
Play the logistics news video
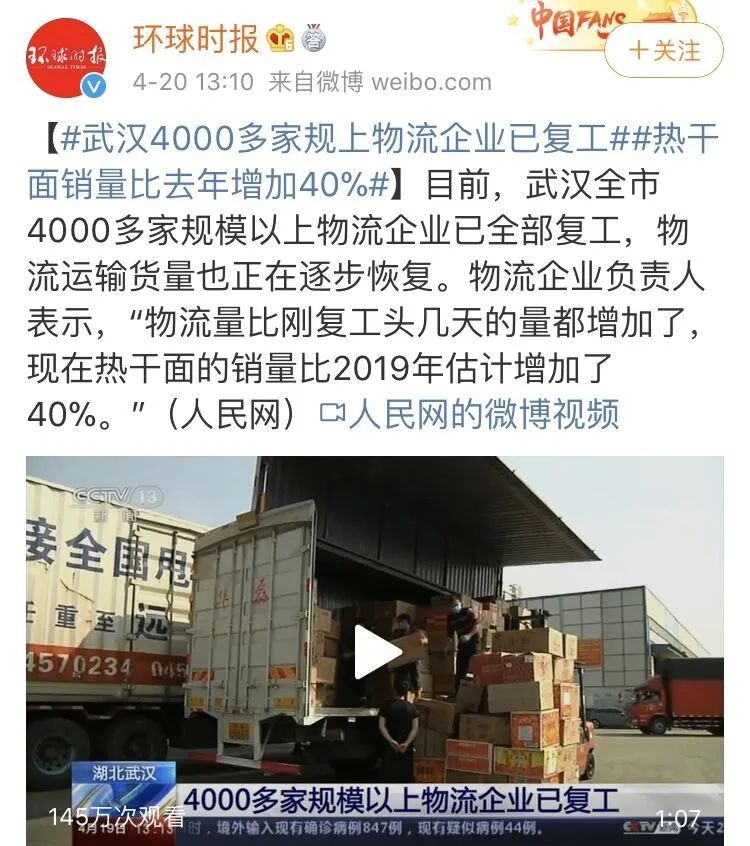click(376, 650)
